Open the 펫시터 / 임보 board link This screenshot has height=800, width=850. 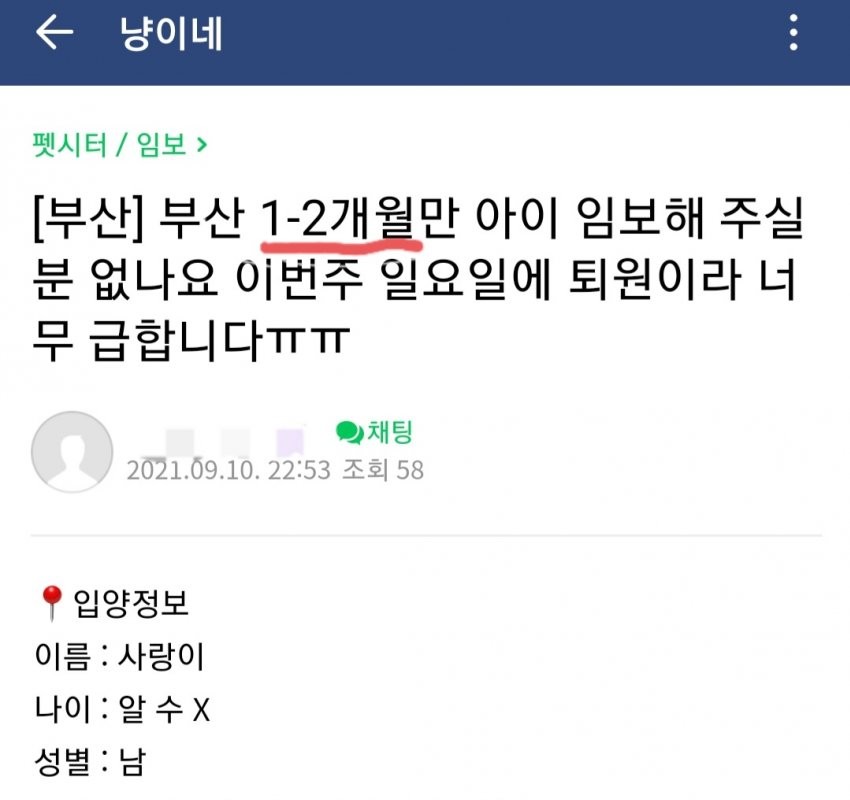coord(119,146)
